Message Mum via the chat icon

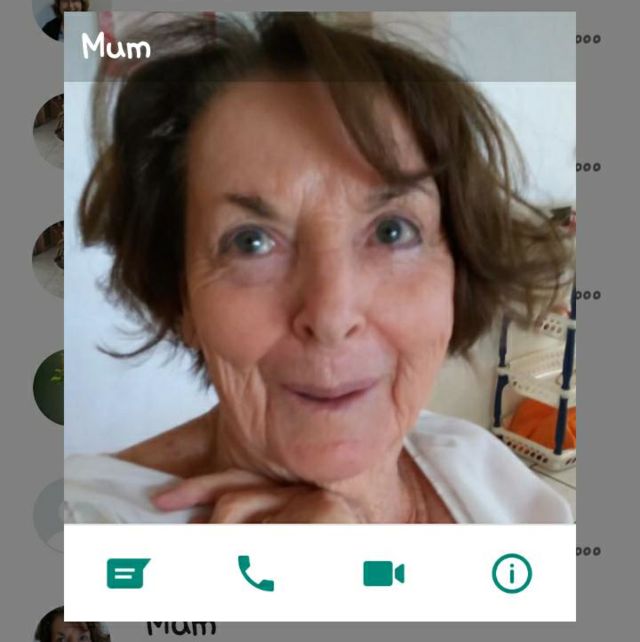[x=128, y=573]
